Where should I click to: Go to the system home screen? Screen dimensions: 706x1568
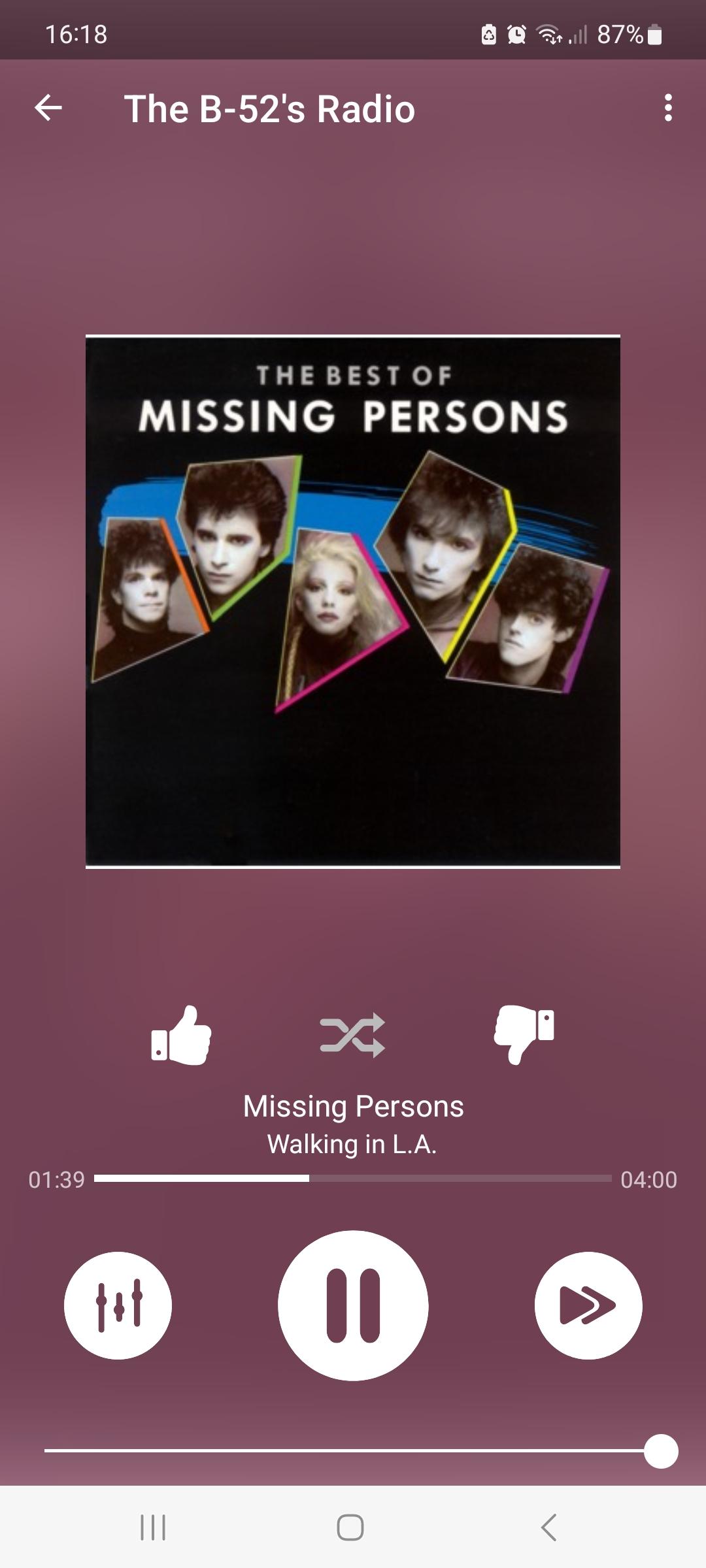[350, 1527]
